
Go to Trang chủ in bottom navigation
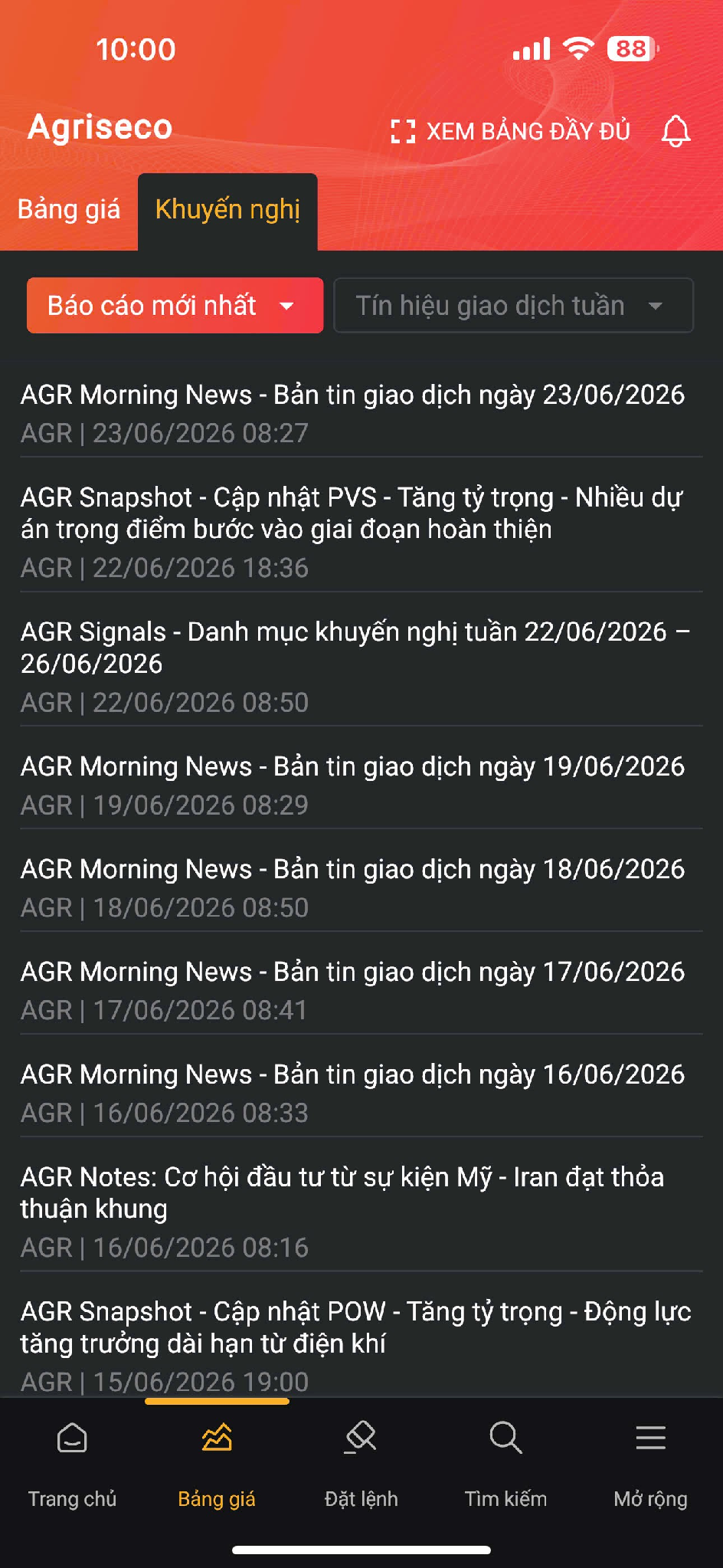click(72, 1465)
